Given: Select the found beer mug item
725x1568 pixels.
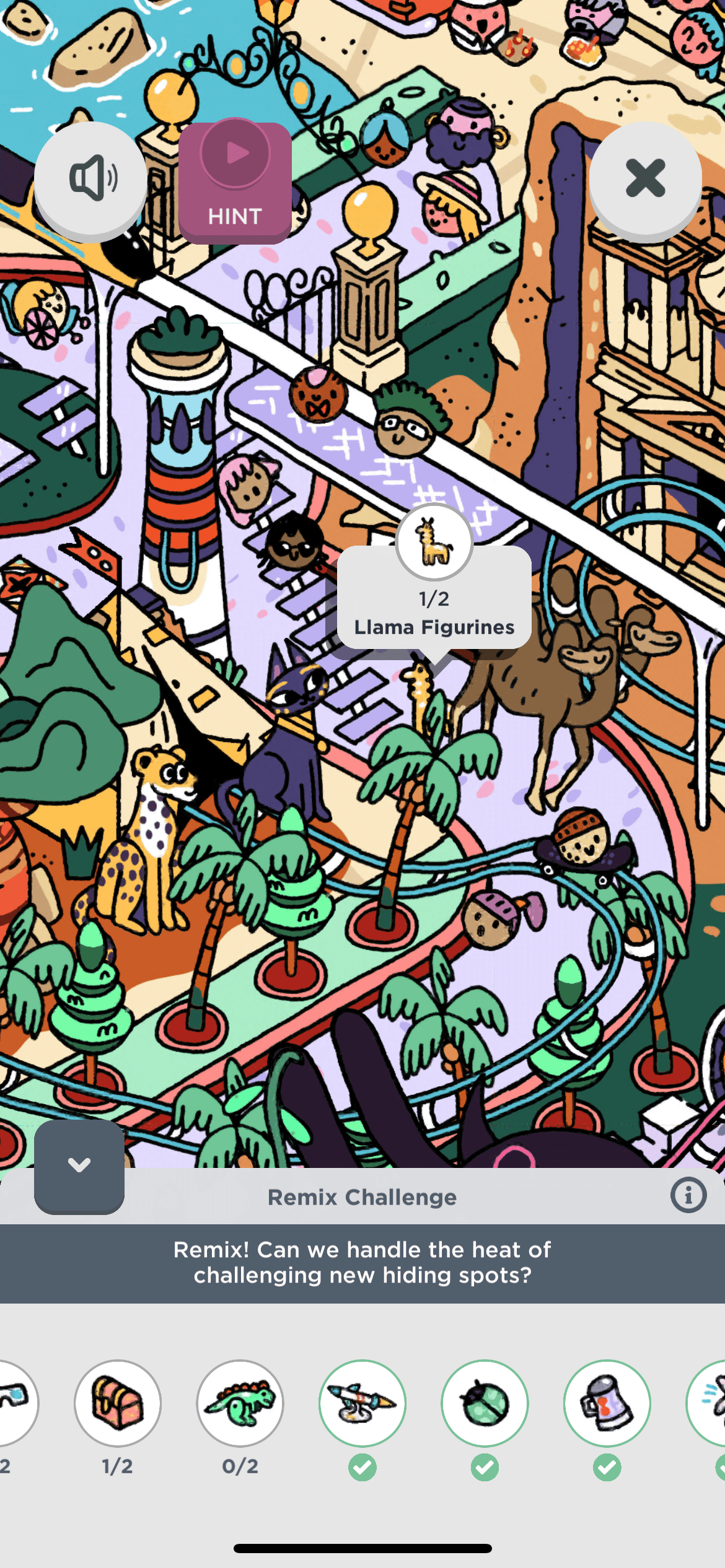Looking at the screenshot, I should click(x=607, y=1403).
